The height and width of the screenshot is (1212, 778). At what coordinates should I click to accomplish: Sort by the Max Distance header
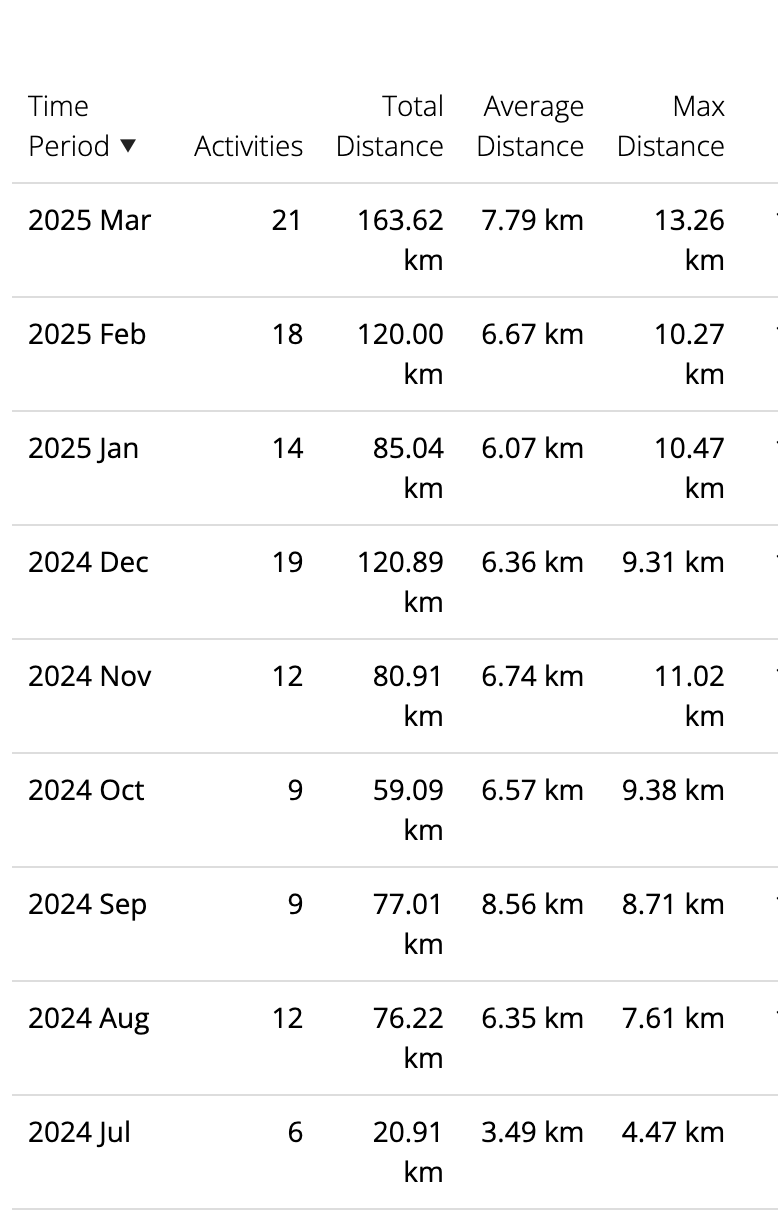671,127
